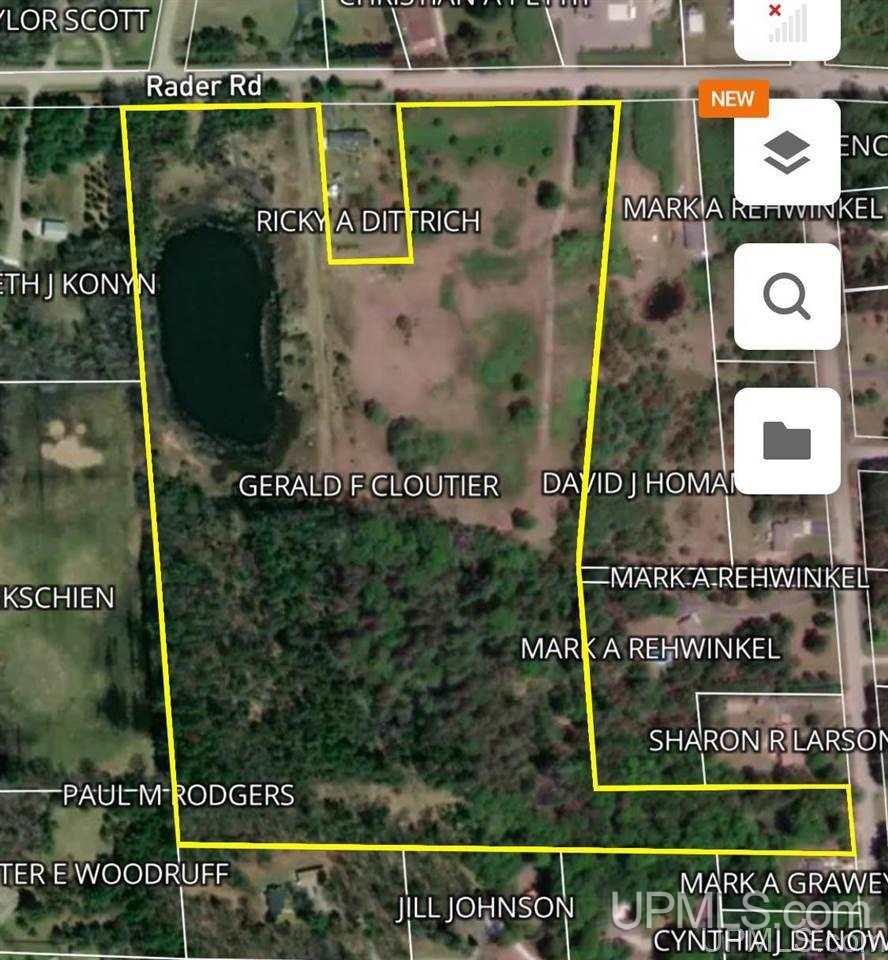This screenshot has width=888, height=960.
Task: Open the map layers panel
Action: pos(786,152)
